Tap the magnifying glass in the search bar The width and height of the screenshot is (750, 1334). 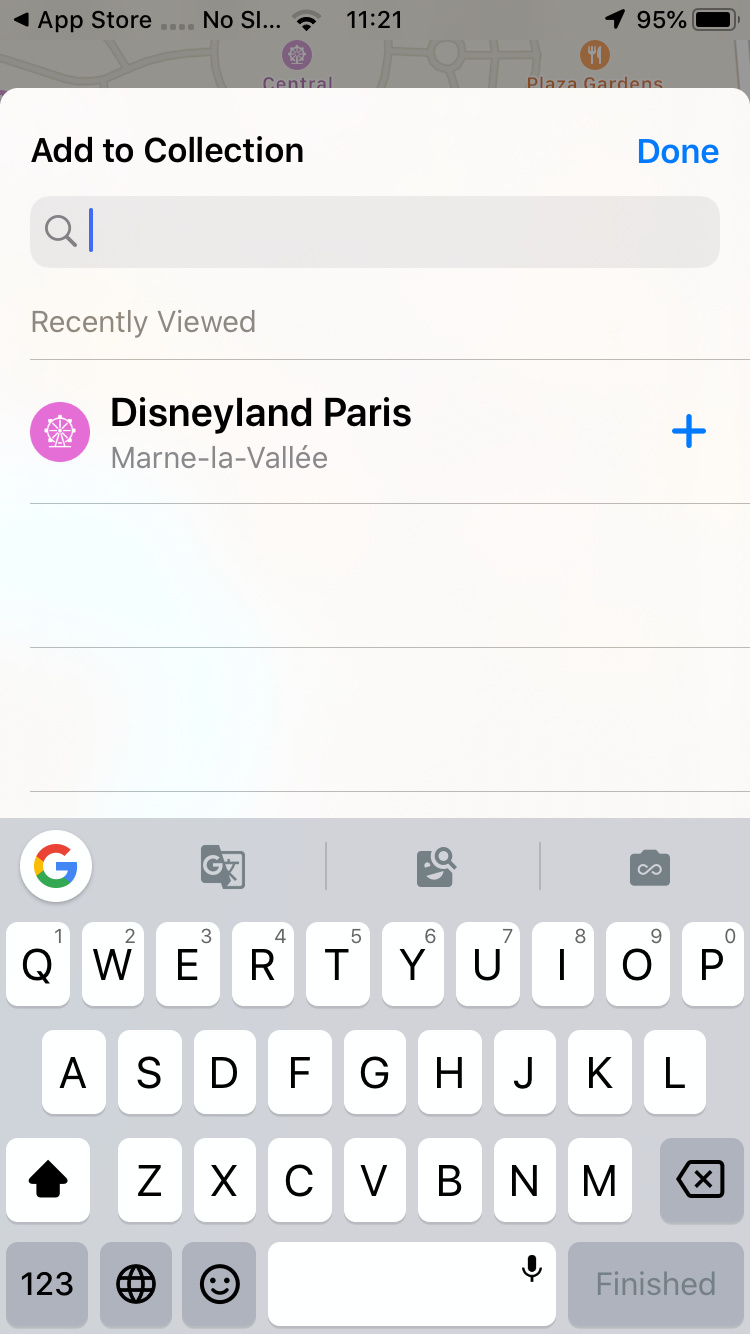(61, 231)
